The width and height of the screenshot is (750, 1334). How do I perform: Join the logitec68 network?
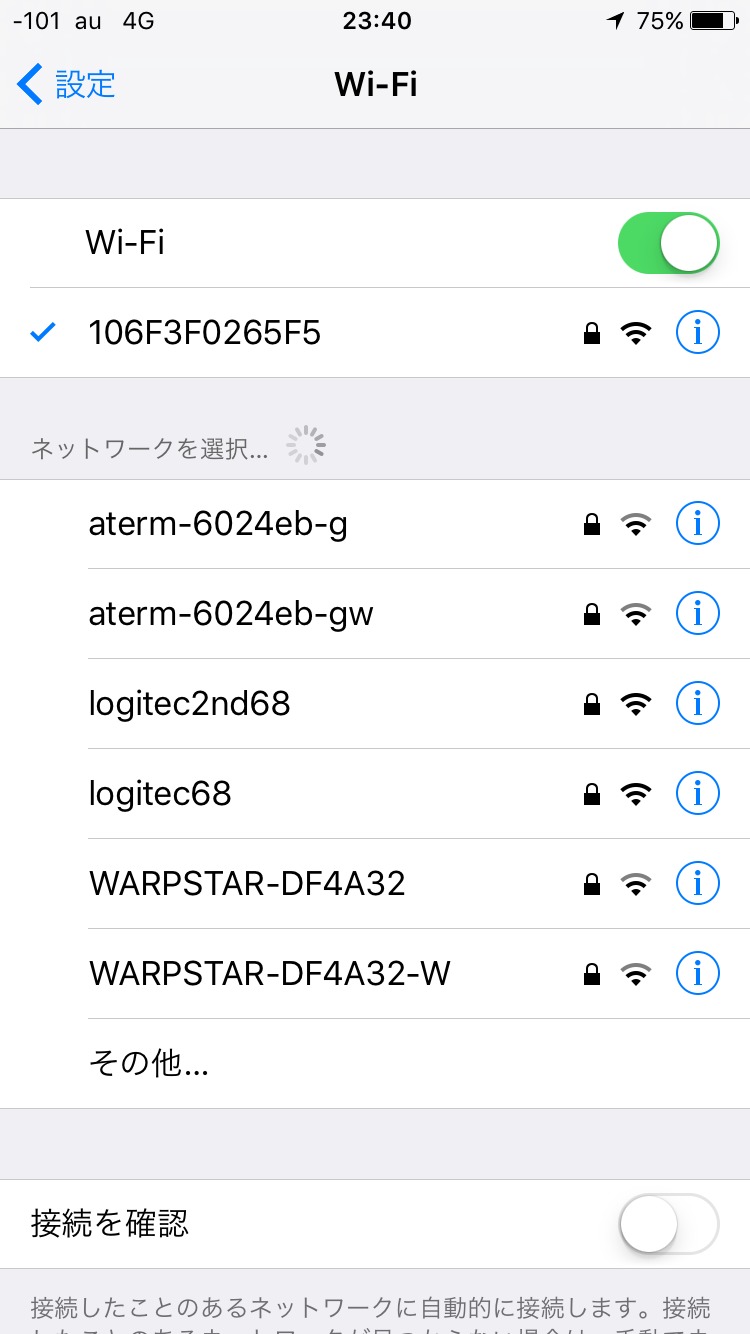click(375, 794)
